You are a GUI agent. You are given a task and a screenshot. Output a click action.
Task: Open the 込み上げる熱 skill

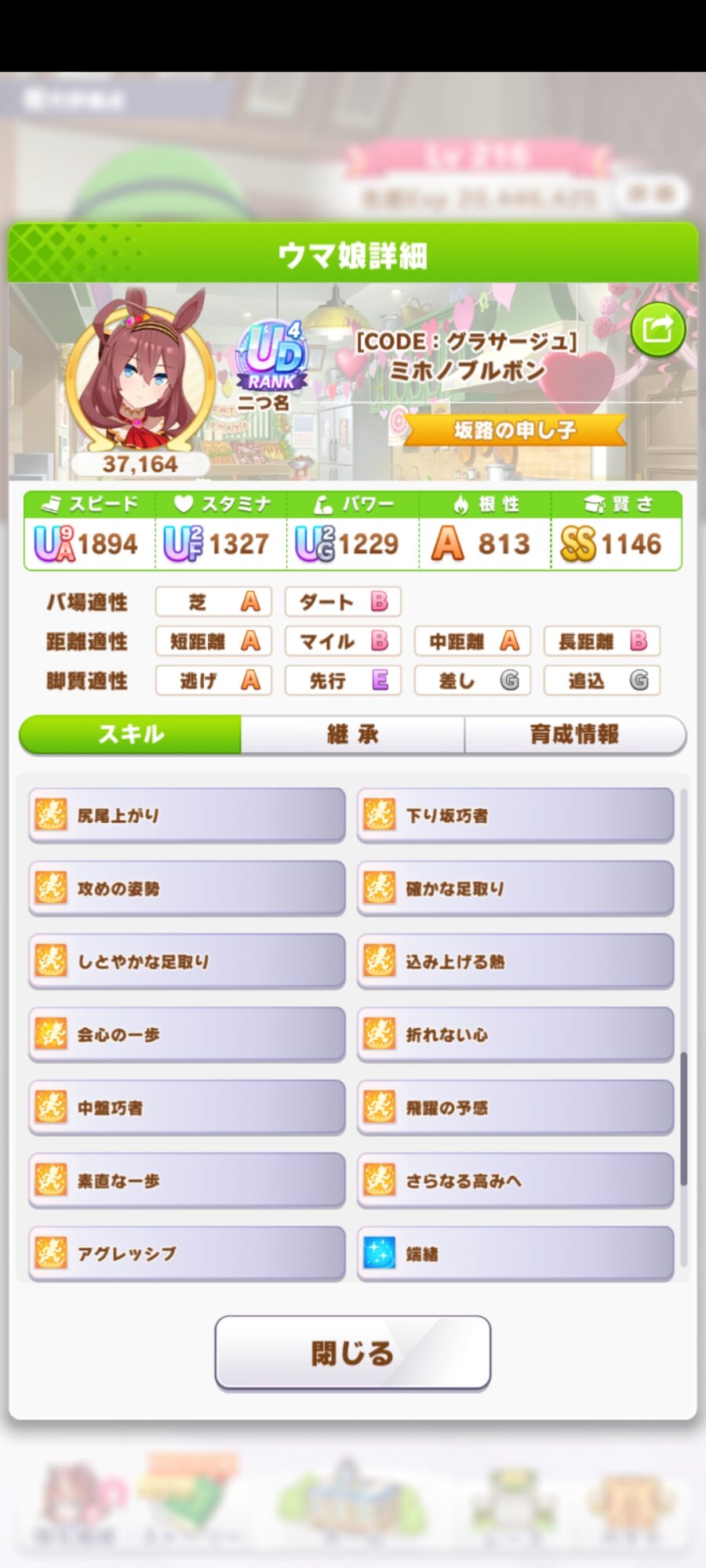pos(515,961)
